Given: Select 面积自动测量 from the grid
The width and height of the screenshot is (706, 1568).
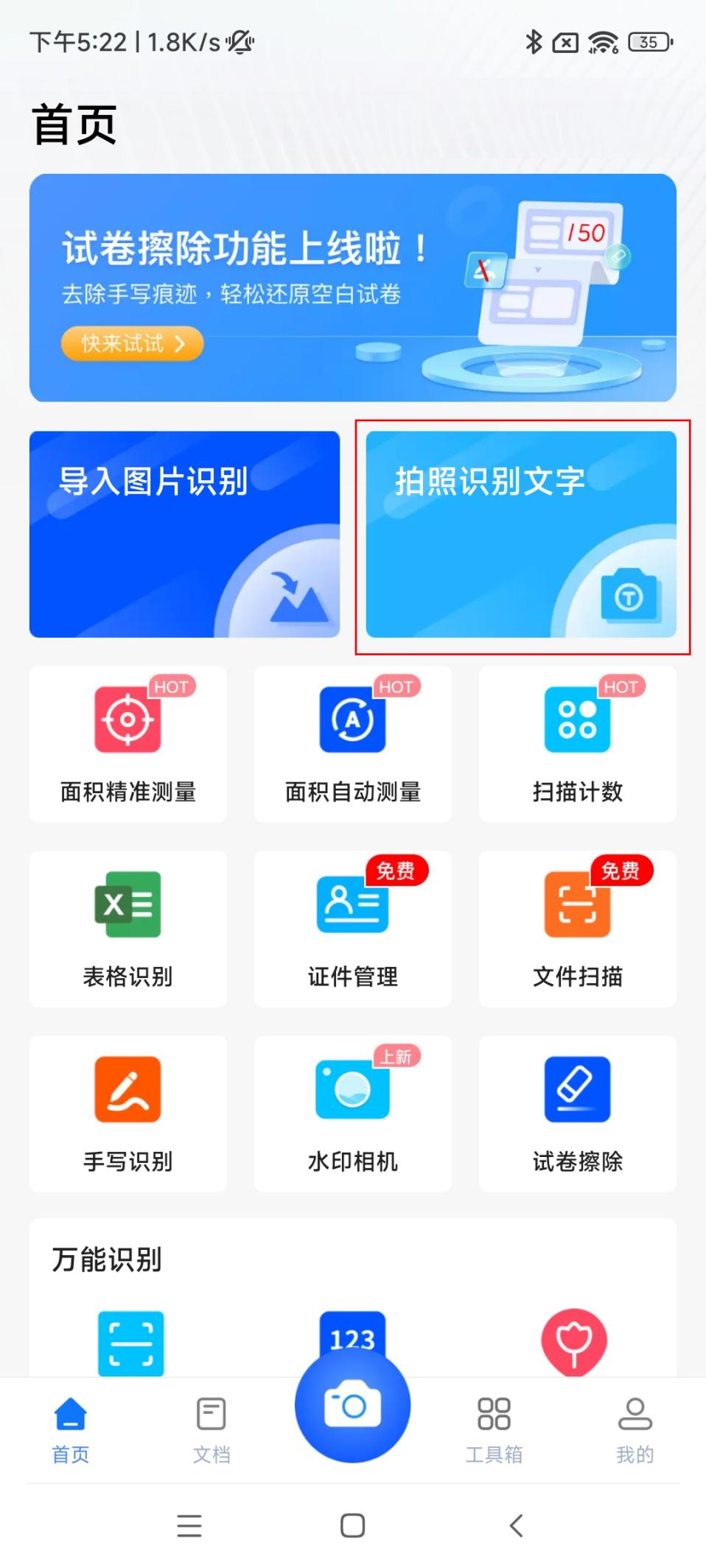Looking at the screenshot, I should 352,744.
